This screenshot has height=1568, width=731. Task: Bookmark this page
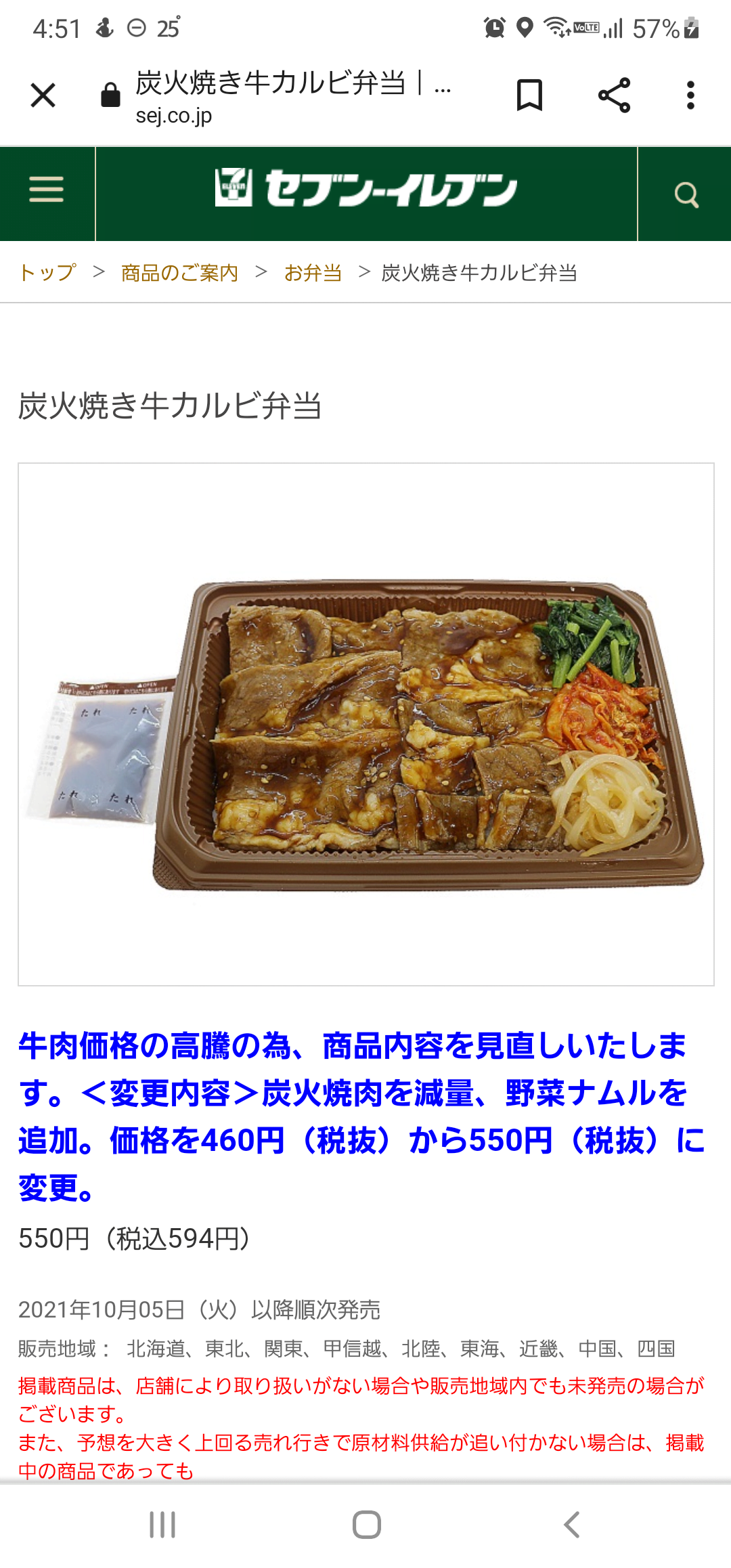tap(529, 95)
